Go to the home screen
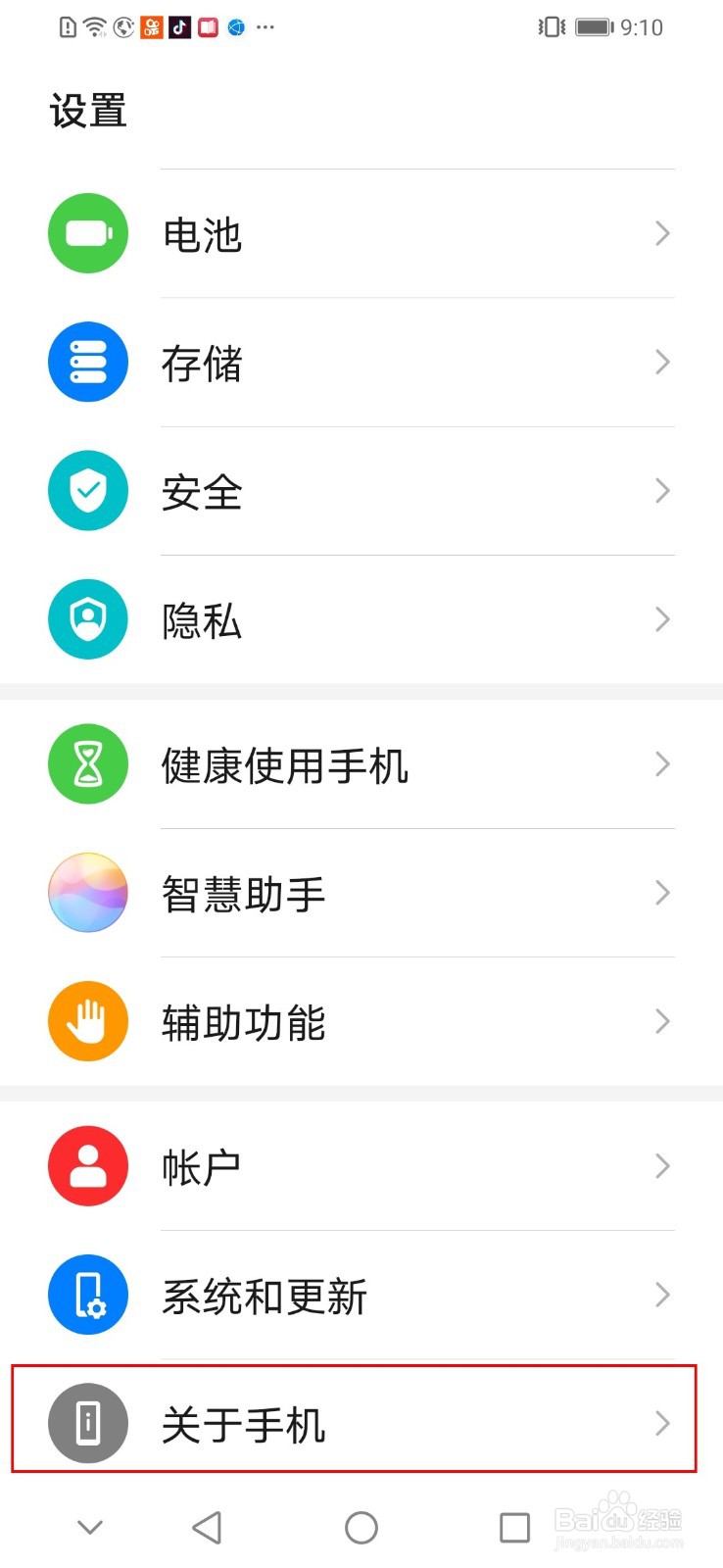Viewport: 723px width, 1568px height. point(361,1527)
